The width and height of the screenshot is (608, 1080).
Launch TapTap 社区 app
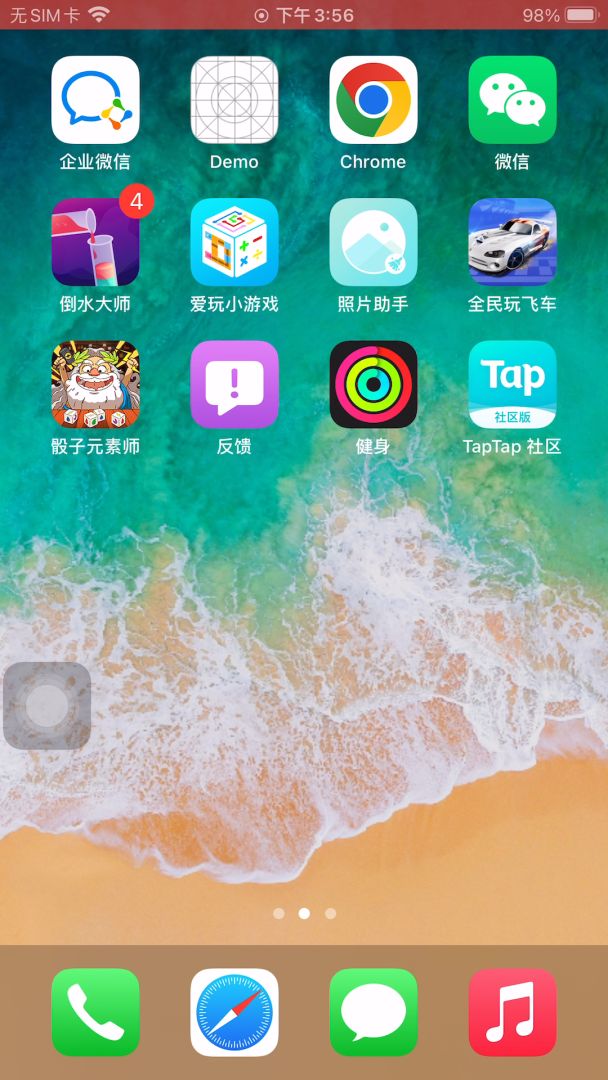tap(512, 385)
